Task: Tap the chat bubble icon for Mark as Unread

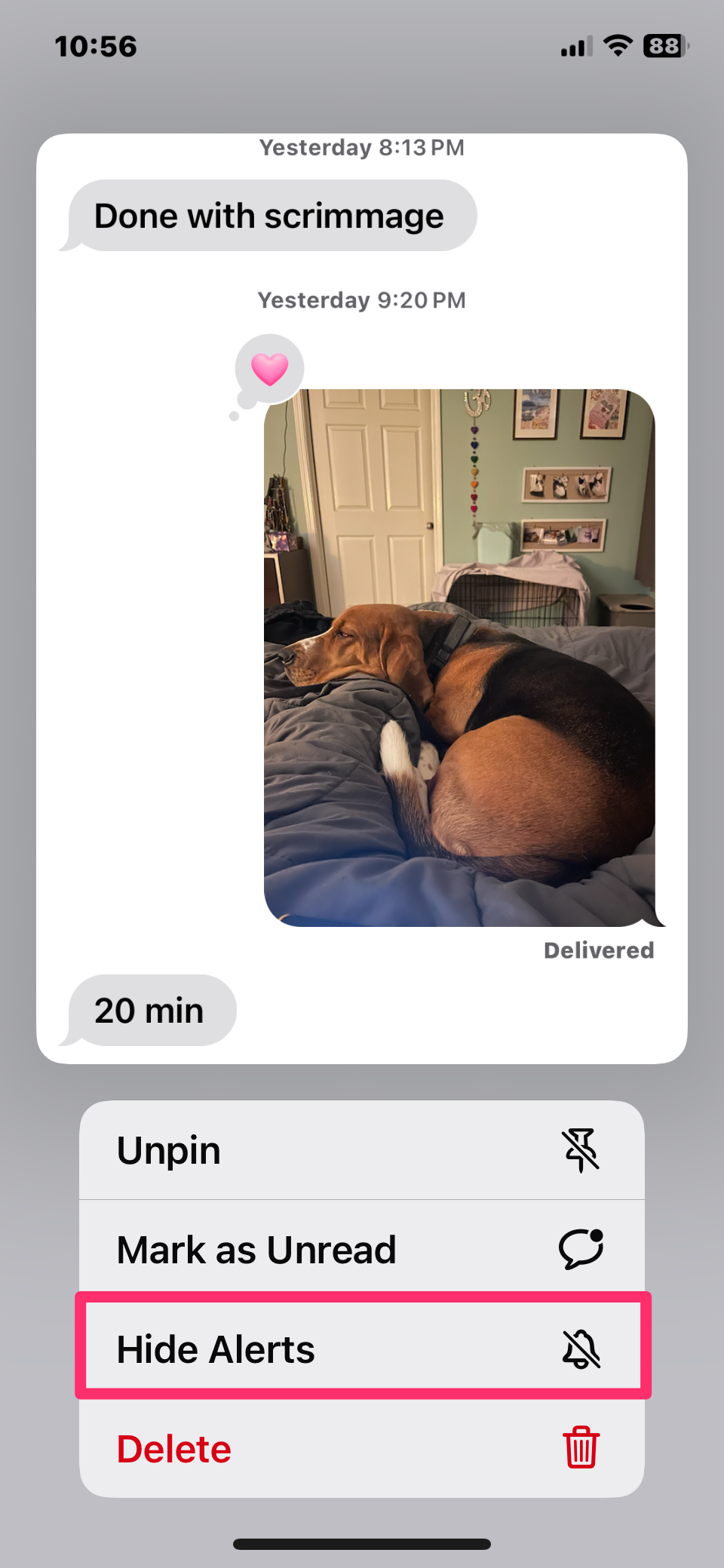Action: pyautogui.click(x=581, y=1248)
